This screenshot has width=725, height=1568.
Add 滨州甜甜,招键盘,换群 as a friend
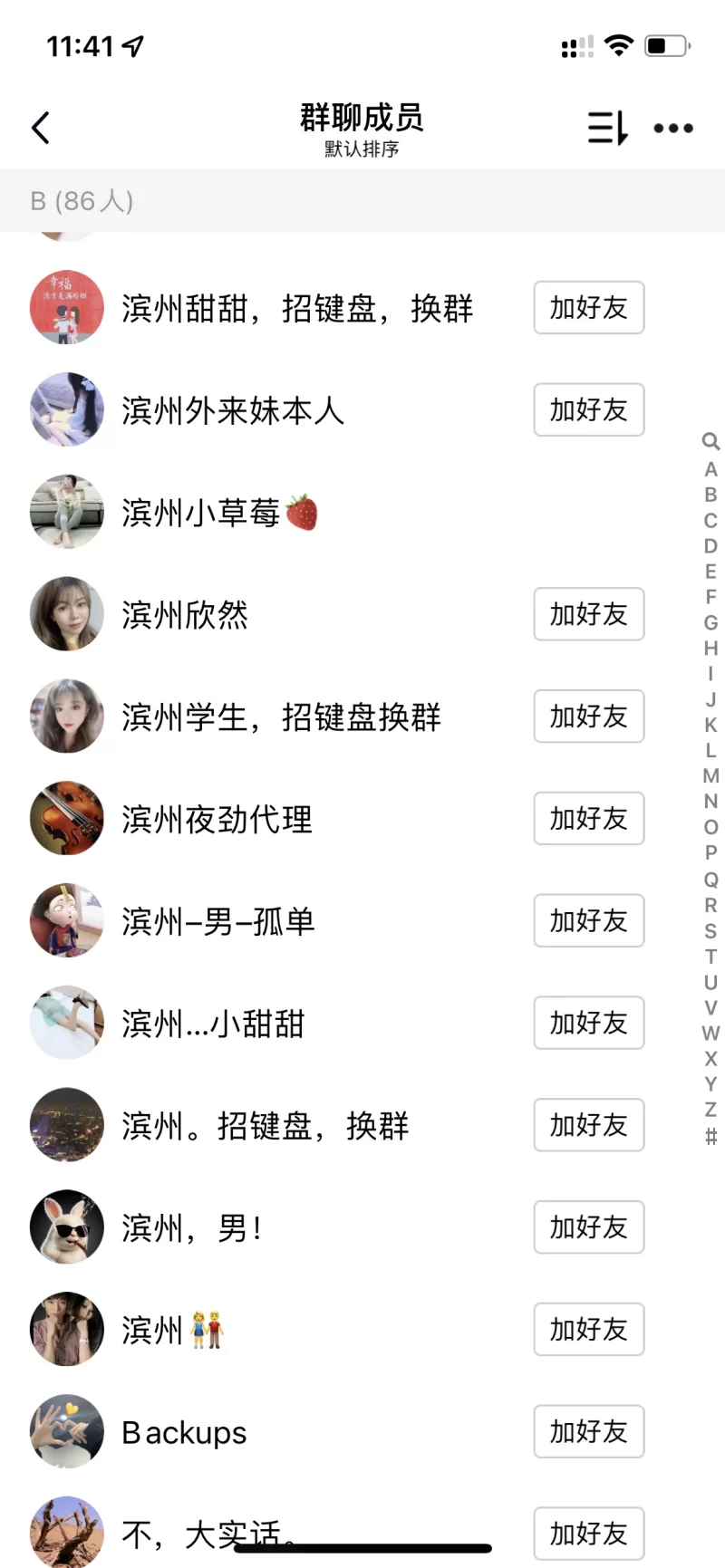tap(588, 308)
